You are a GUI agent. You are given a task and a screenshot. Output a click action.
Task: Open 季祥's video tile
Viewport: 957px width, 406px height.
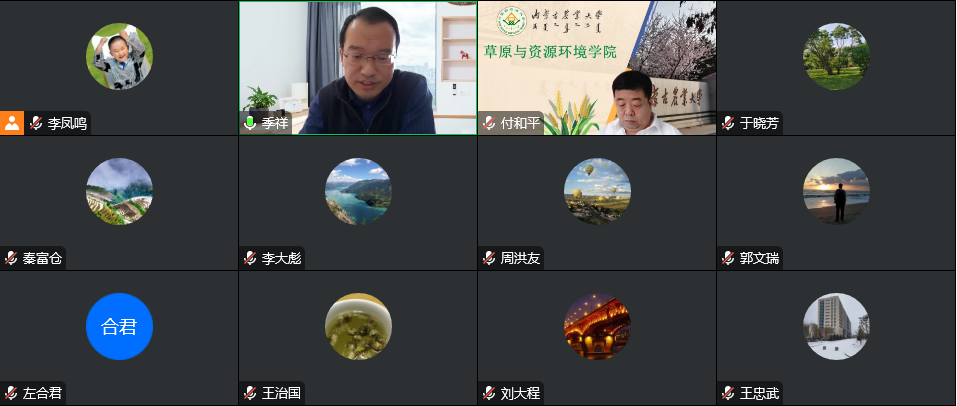[358, 67]
